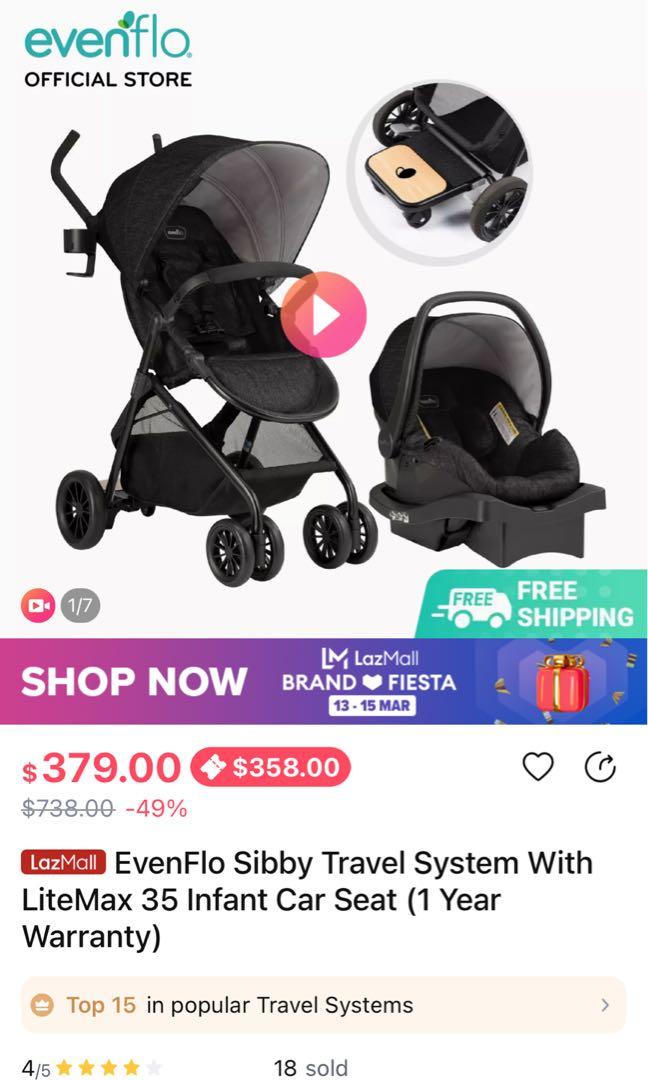648x1080 pixels.
Task: Apply the $358.00 voucher price tag
Action: [270, 767]
